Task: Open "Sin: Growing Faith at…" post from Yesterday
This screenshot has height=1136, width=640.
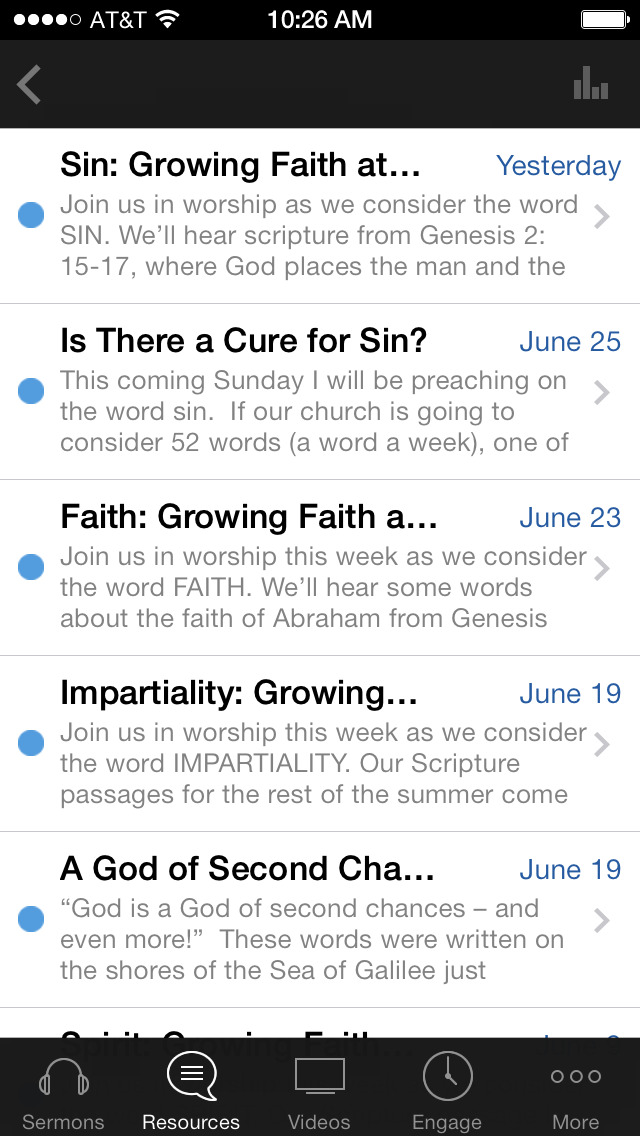Action: (320, 216)
